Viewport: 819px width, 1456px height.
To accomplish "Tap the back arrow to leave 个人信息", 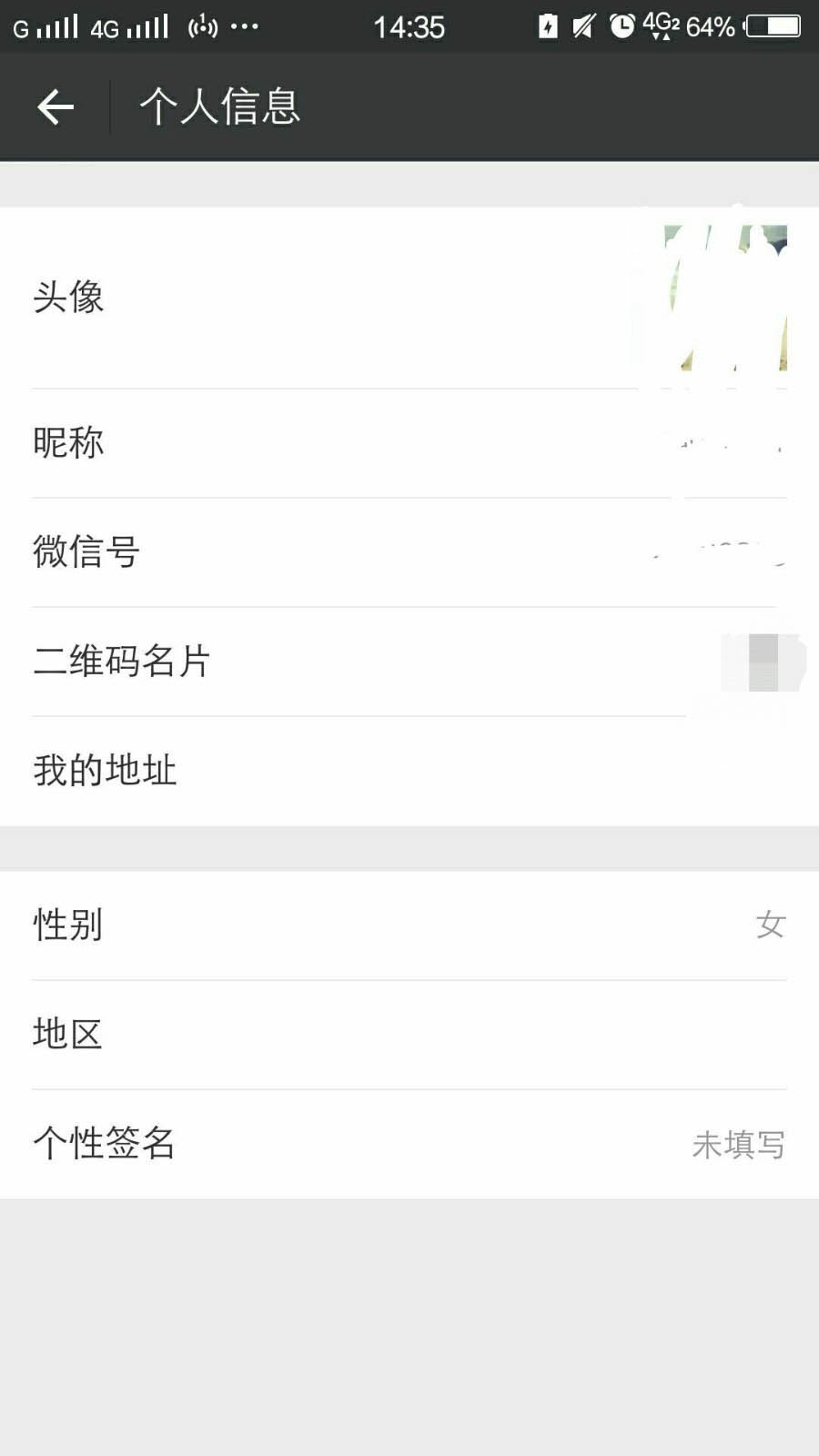I will pos(55,106).
